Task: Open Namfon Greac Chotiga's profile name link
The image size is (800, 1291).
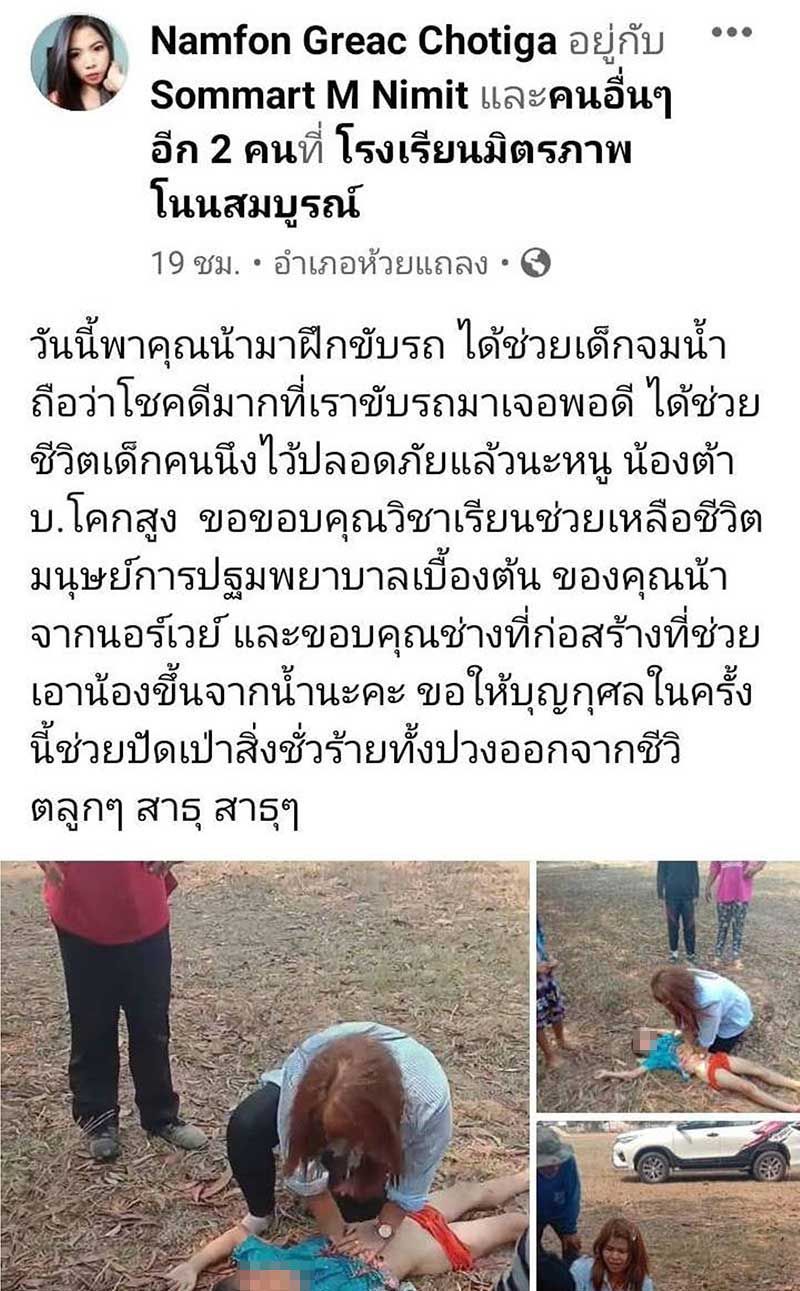Action: [x=353, y=42]
